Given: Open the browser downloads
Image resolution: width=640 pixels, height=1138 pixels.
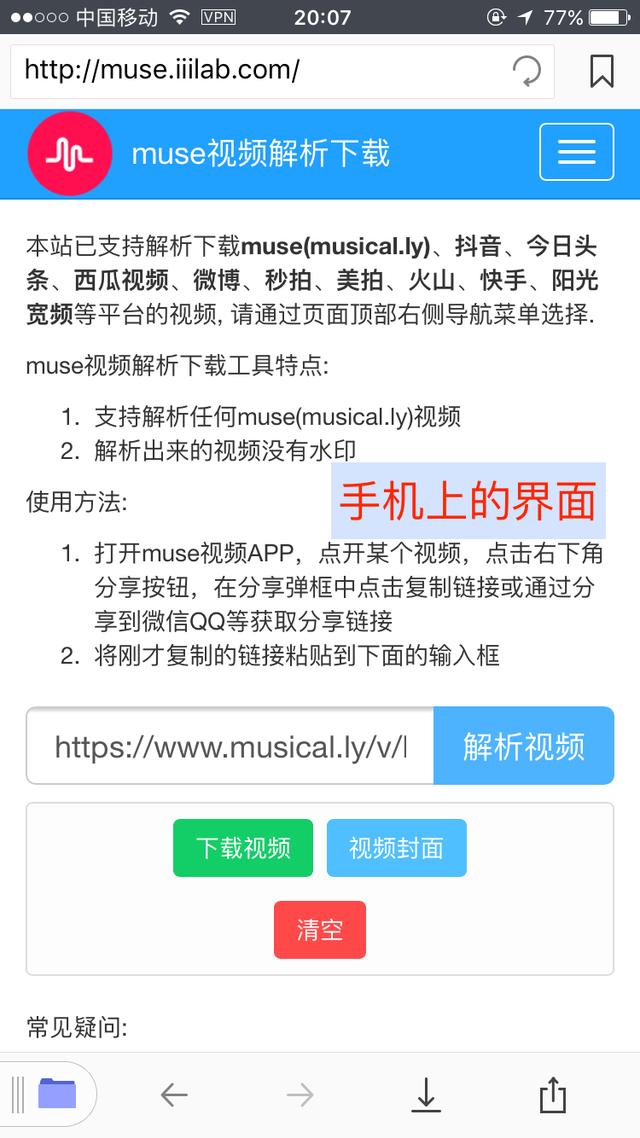Looking at the screenshot, I should pos(427,1095).
